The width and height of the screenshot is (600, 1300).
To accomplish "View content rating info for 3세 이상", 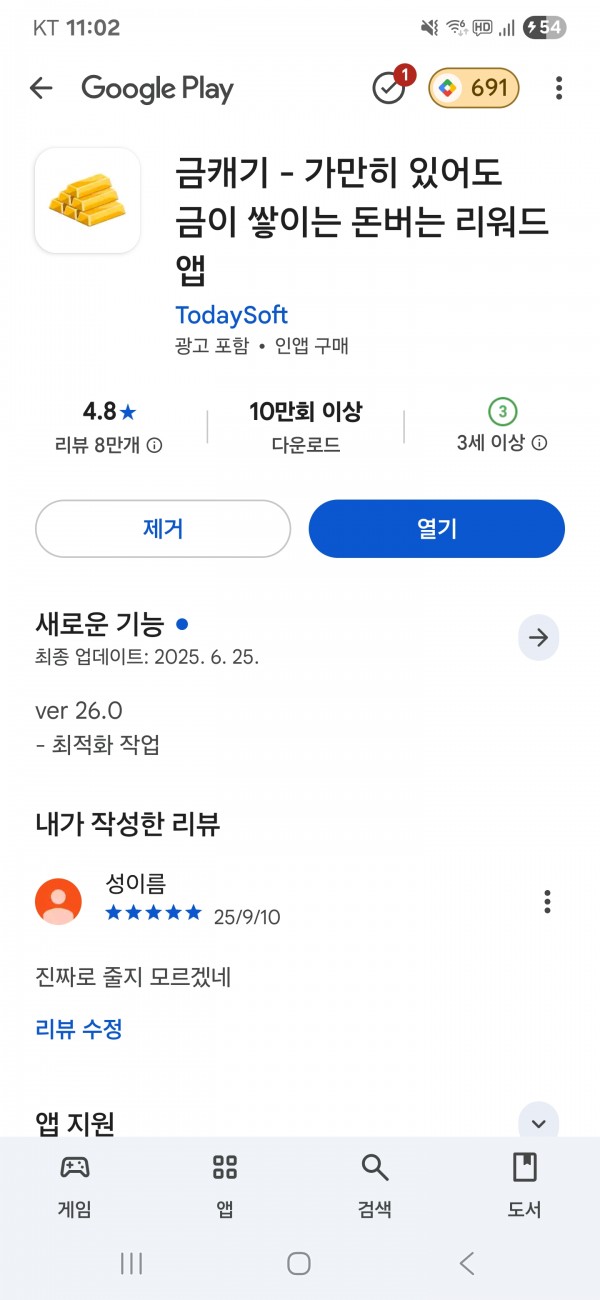I will click(539, 443).
